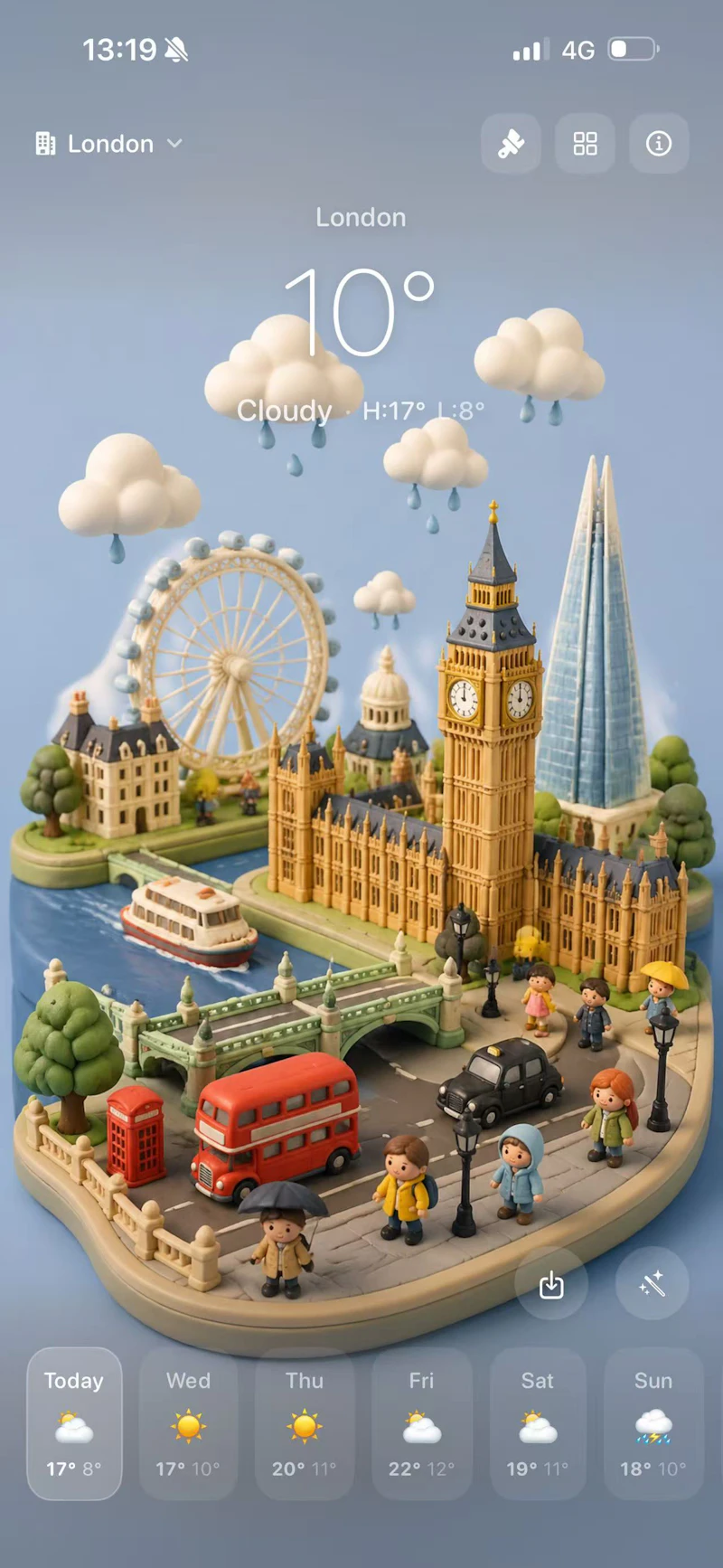The height and width of the screenshot is (1568, 723).
Task: Select the Sun forecast card
Action: pyautogui.click(x=653, y=1423)
